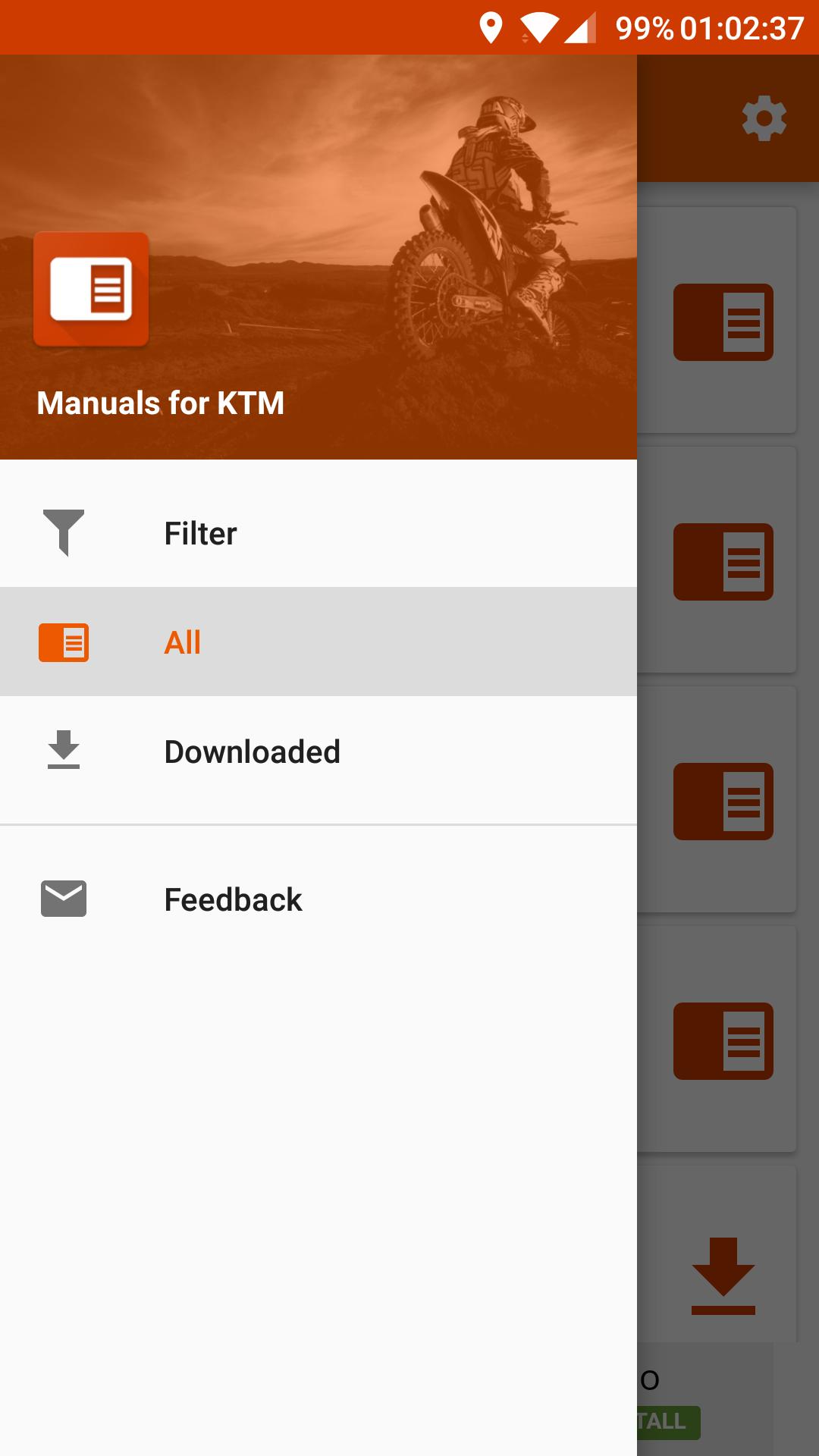Enable the Filter option in the menu
The height and width of the screenshot is (1456, 819).
(x=200, y=532)
